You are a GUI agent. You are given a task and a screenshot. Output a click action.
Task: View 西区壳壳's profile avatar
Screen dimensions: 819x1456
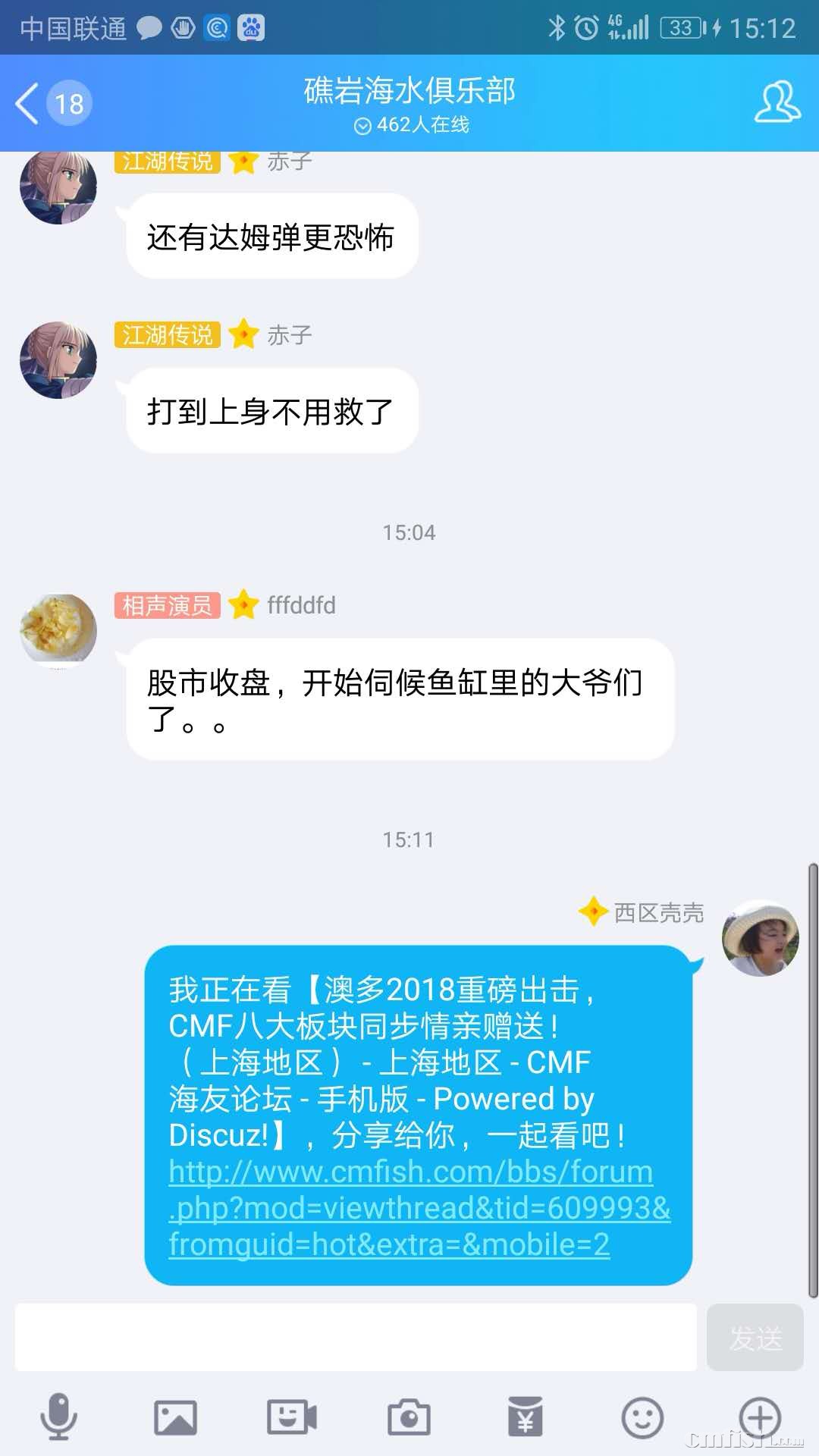pos(761,939)
